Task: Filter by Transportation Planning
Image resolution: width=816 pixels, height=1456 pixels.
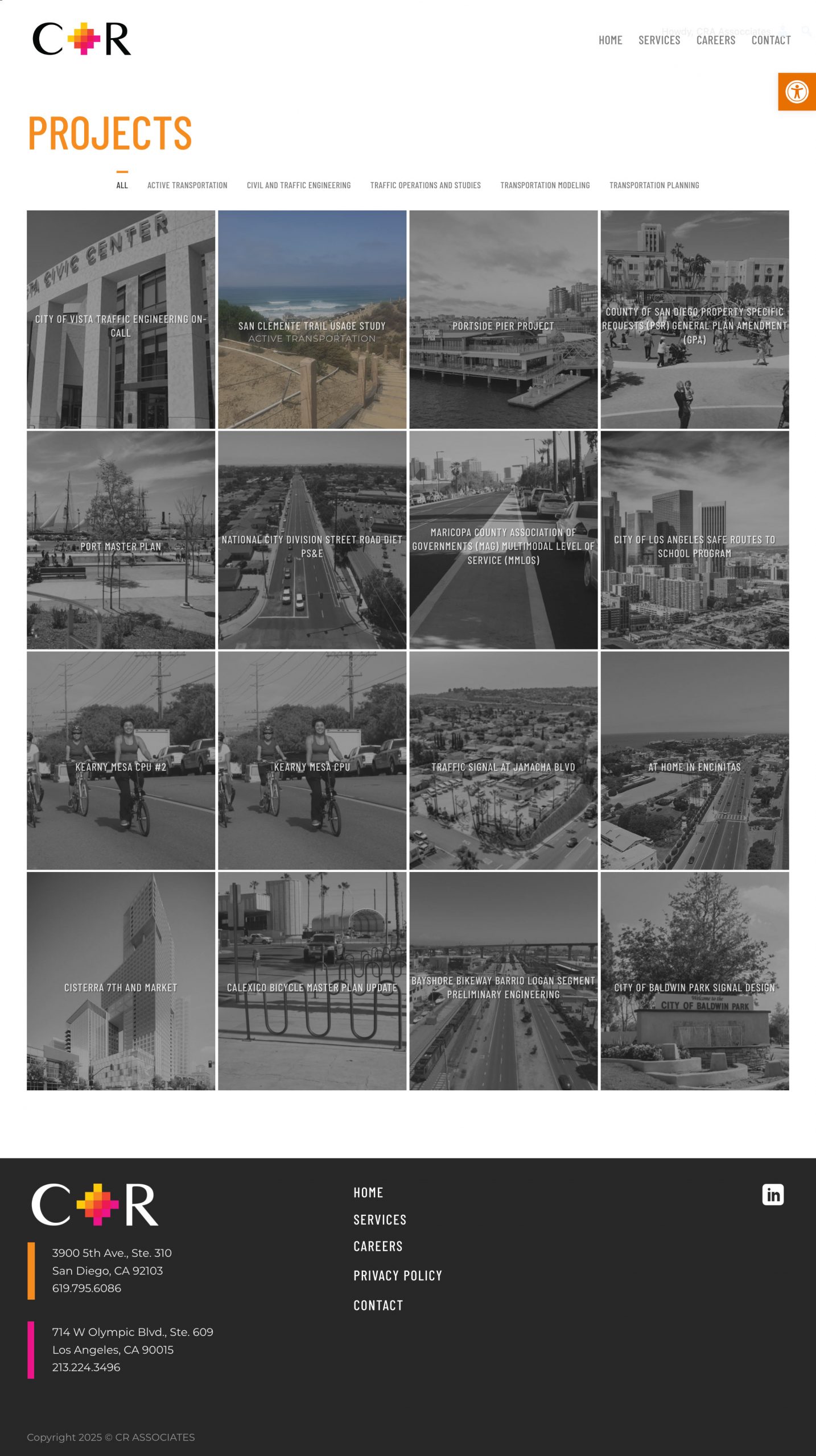Action: point(654,185)
